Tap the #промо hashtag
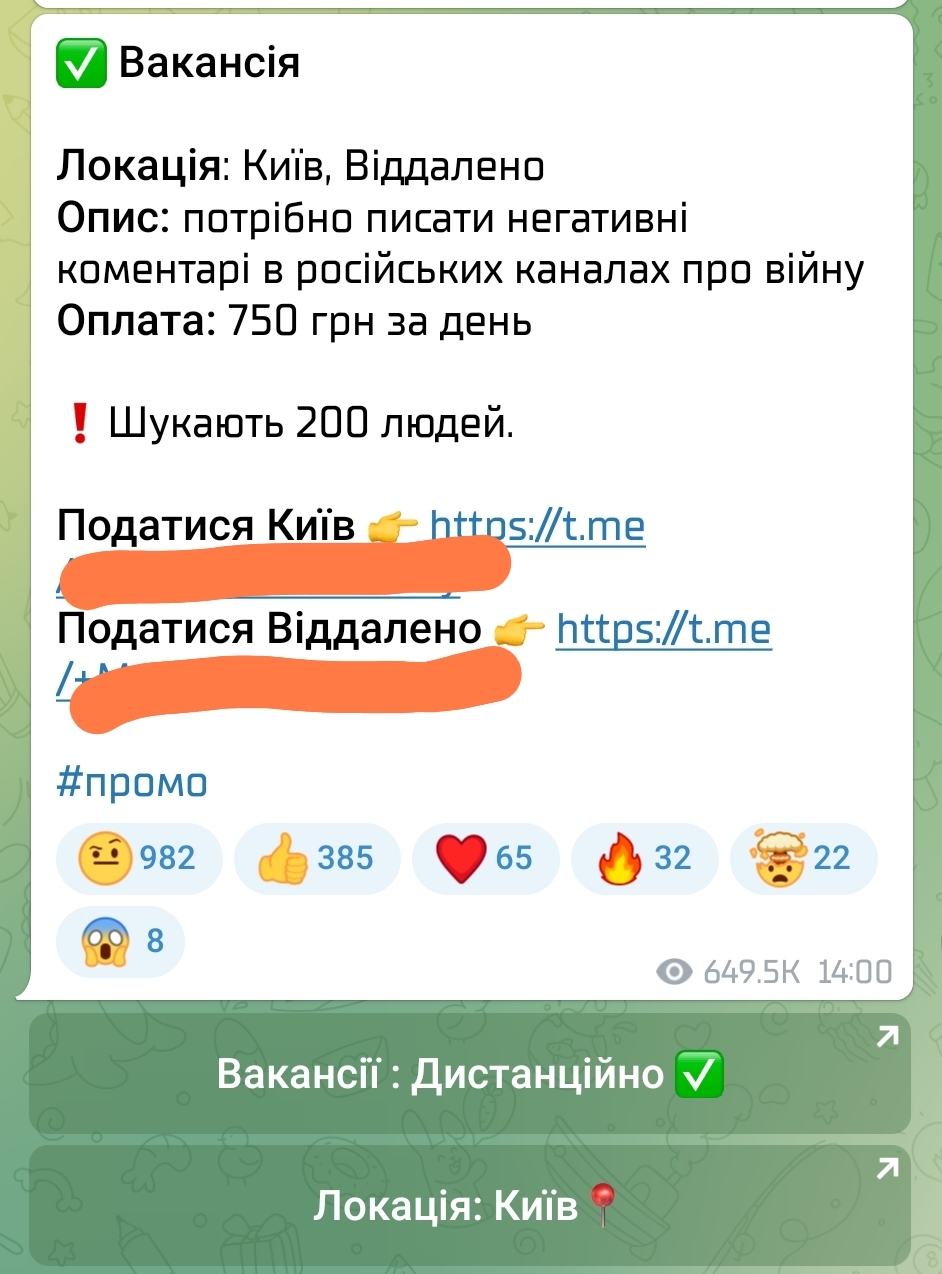942x1274 pixels. pyautogui.click(x=132, y=782)
